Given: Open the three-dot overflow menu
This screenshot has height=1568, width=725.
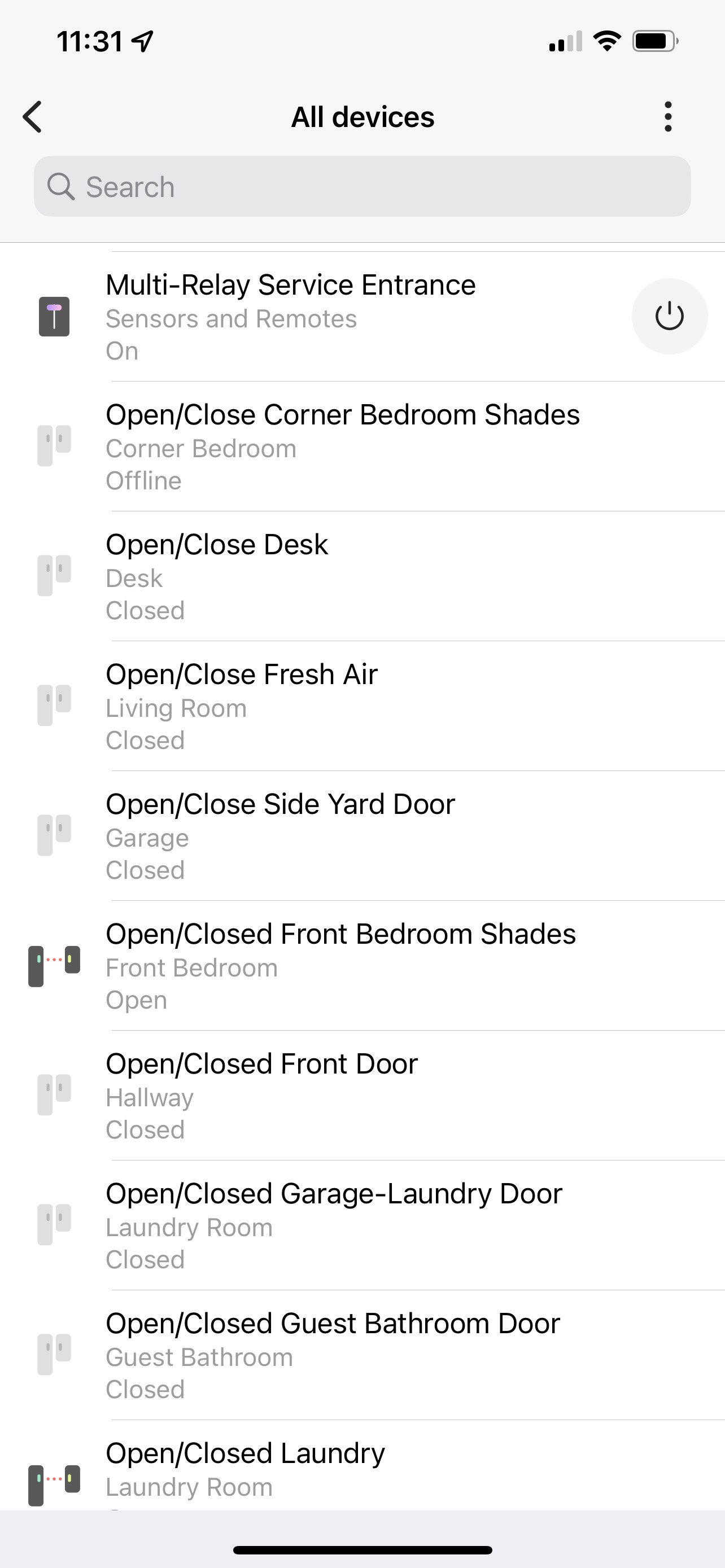Looking at the screenshot, I should [668, 117].
